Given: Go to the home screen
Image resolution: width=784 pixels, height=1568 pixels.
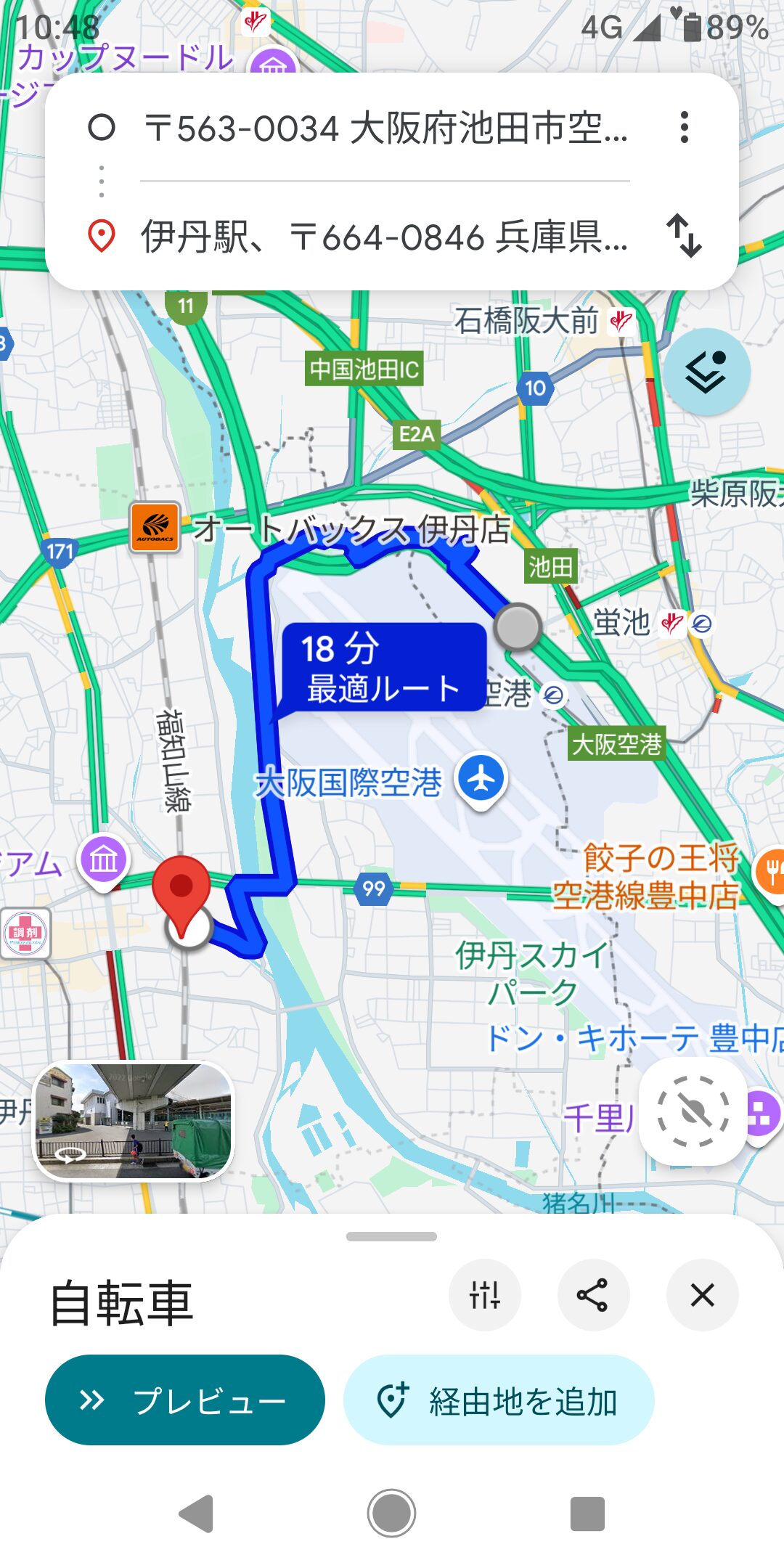Looking at the screenshot, I should coord(391,1514).
